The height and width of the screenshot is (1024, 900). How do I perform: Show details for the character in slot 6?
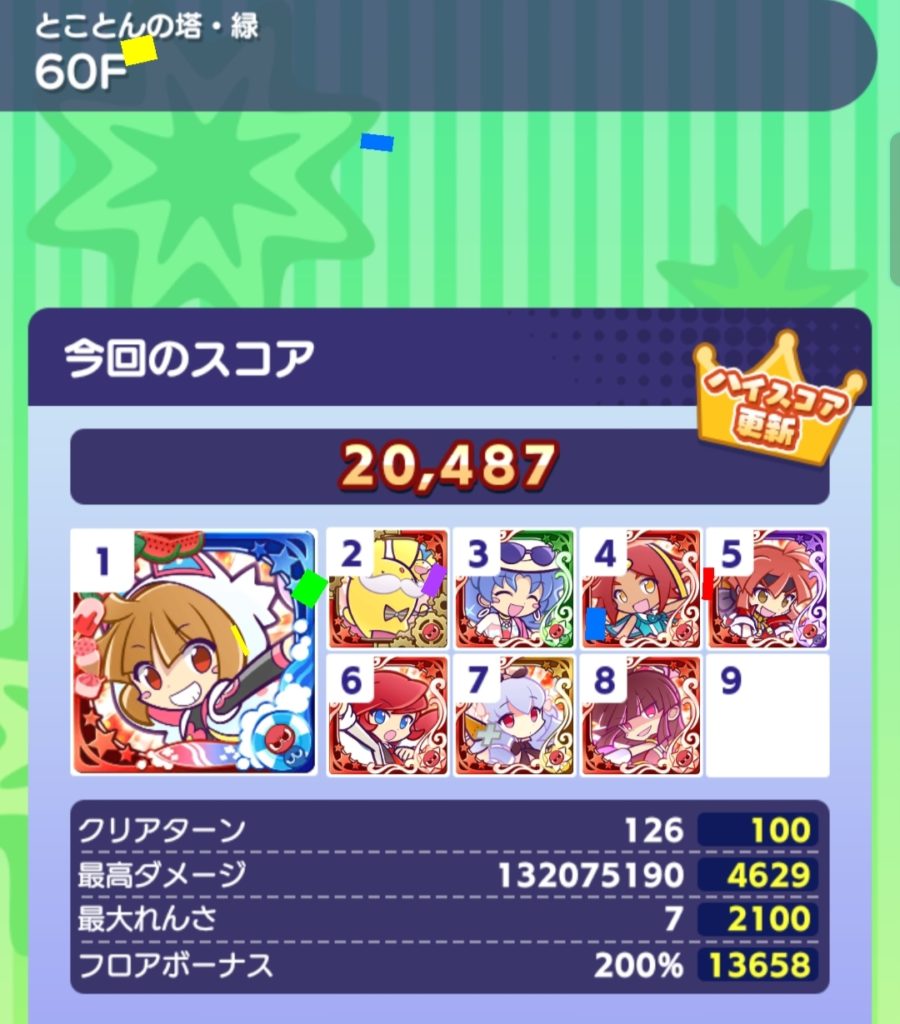click(x=388, y=716)
